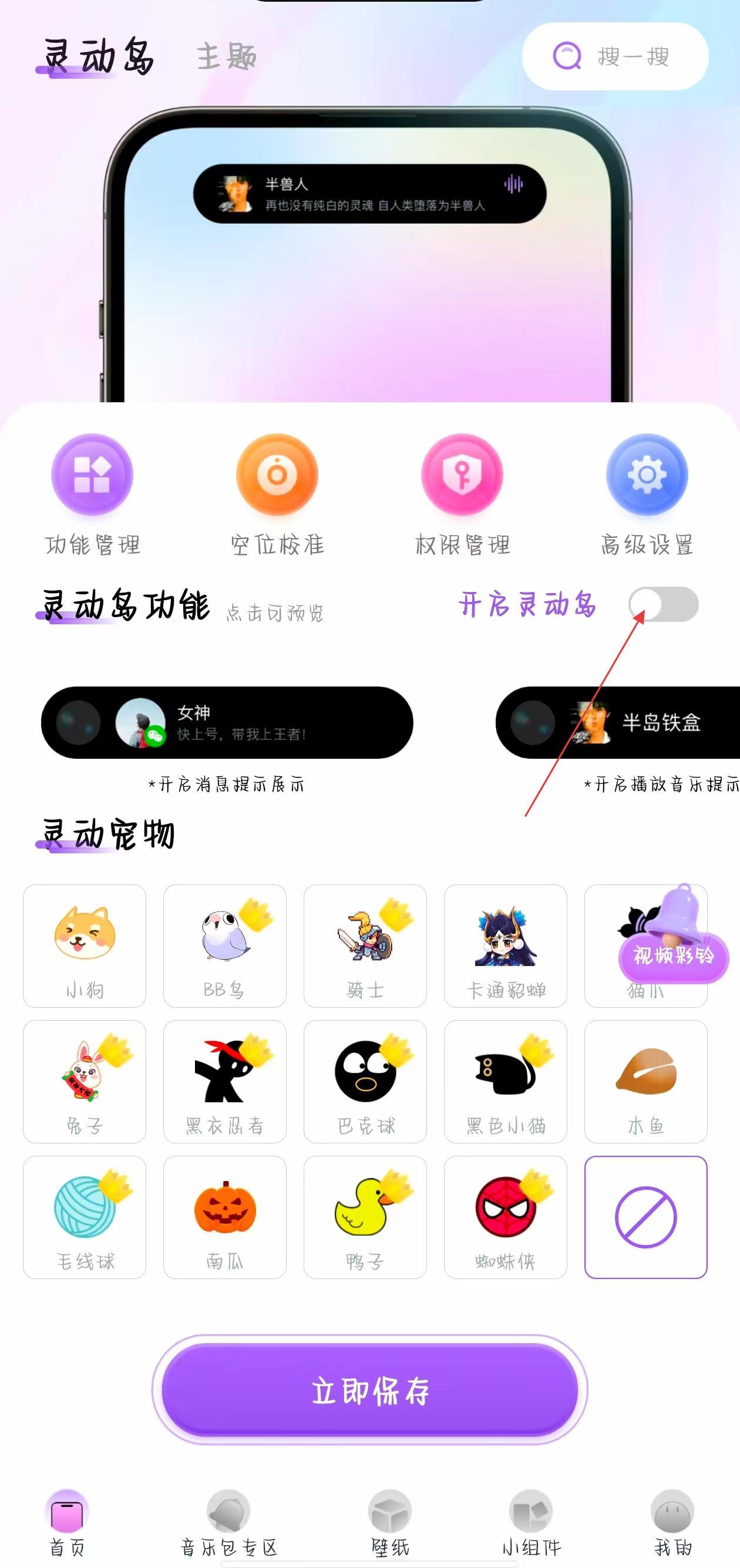Tap 立即保存 to save
The image size is (740, 1568).
(370, 1391)
